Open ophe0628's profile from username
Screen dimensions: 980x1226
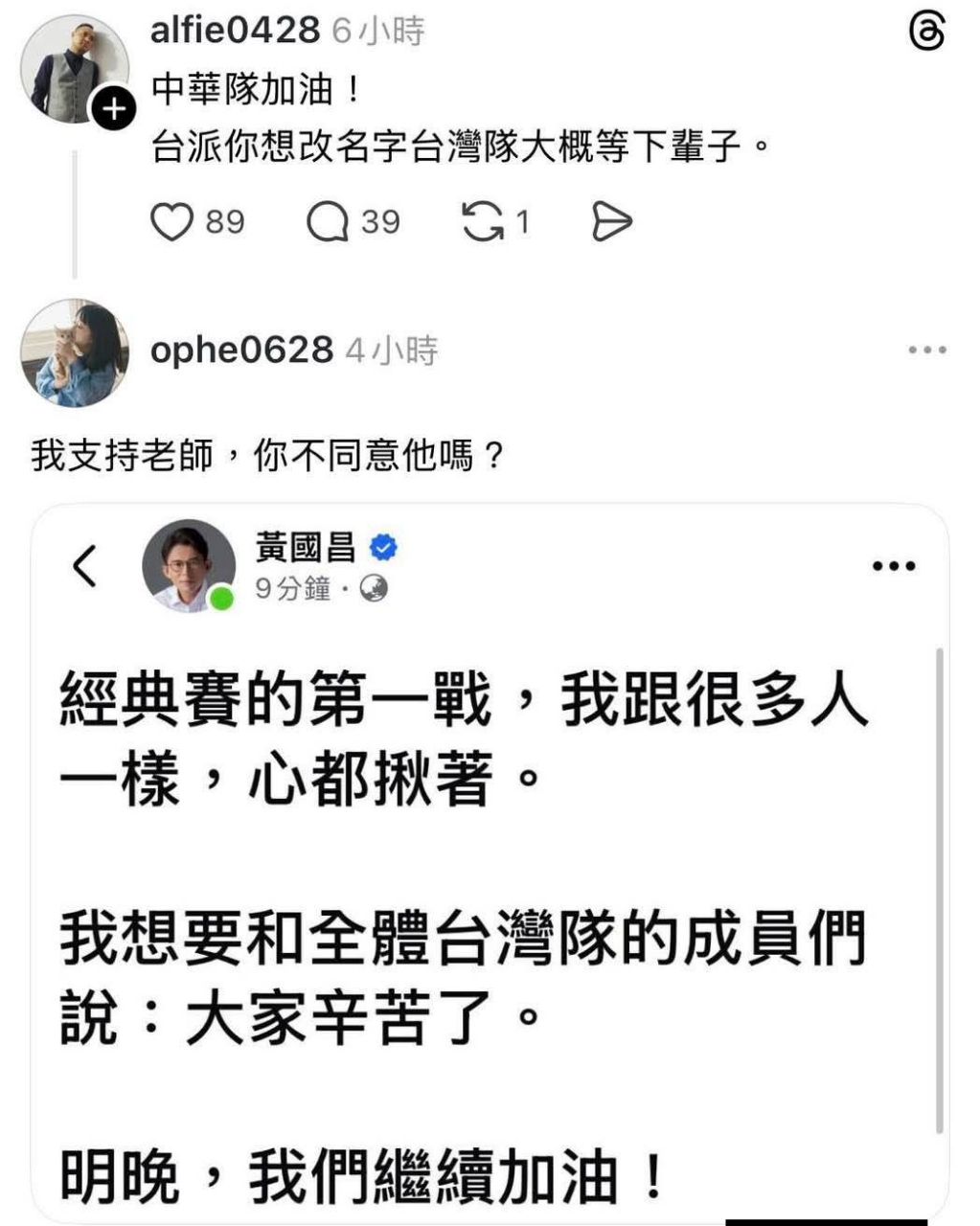(x=241, y=351)
